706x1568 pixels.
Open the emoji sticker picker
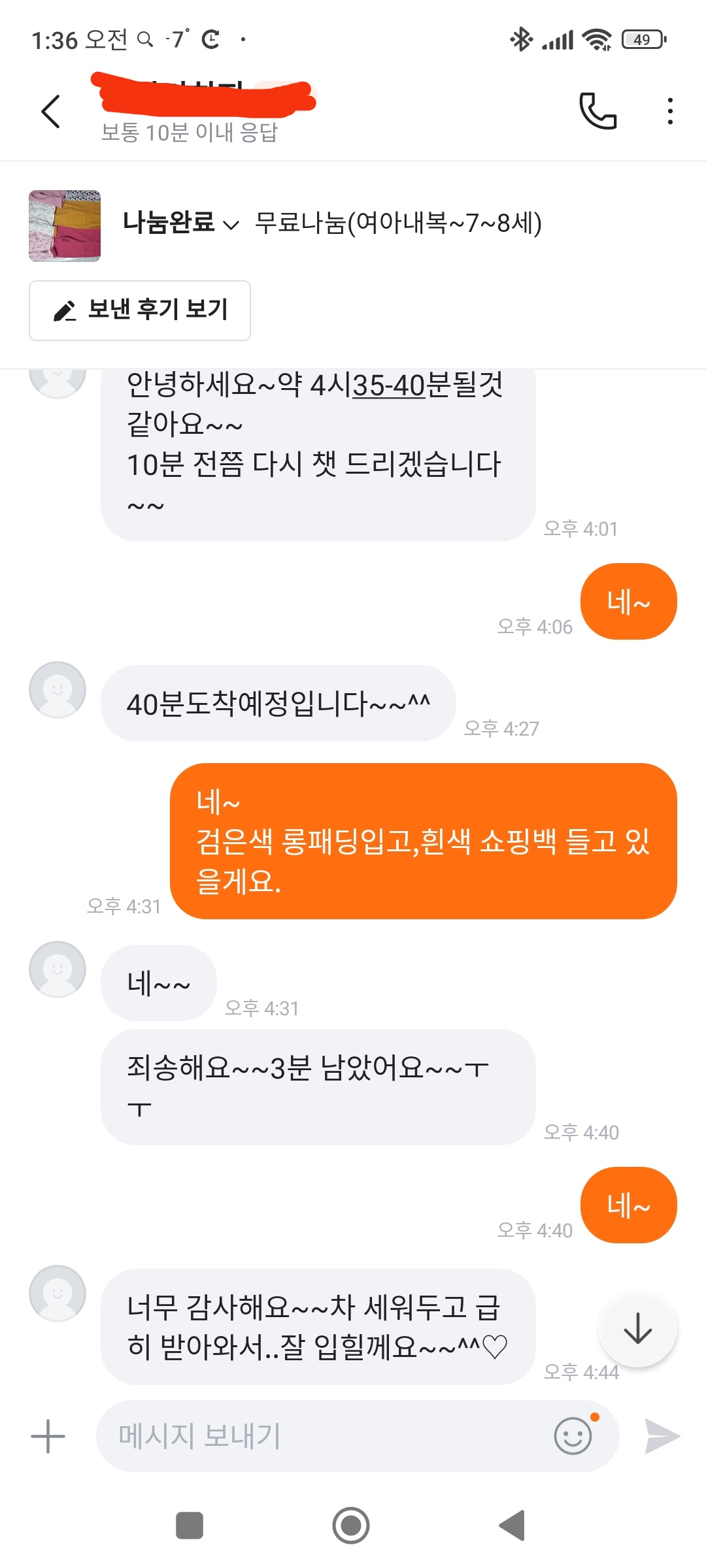573,1436
